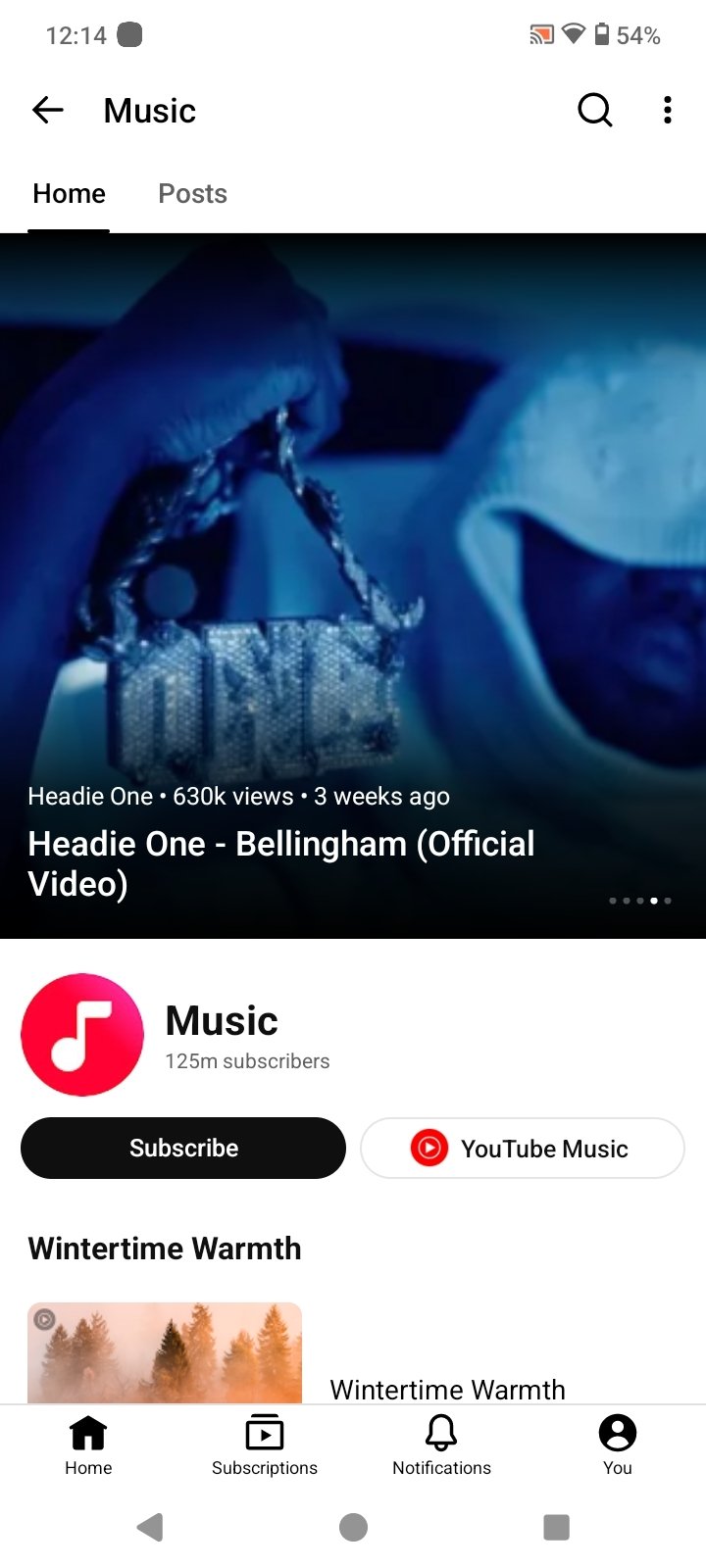
Task: Switch to the Posts tab
Action: (192, 194)
